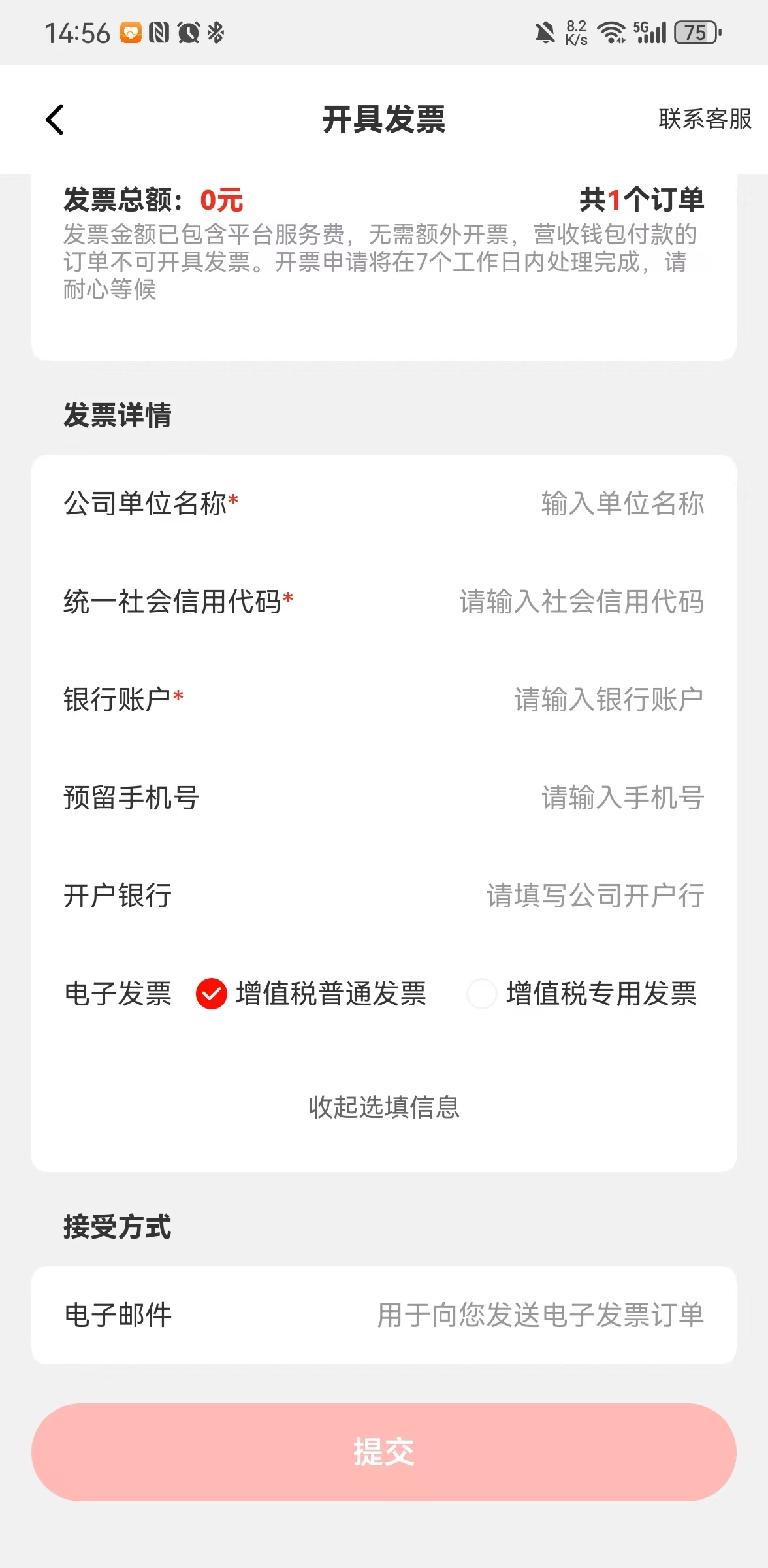The image size is (768, 1568).
Task: Go back from the 开具发票 page
Action: click(x=56, y=120)
